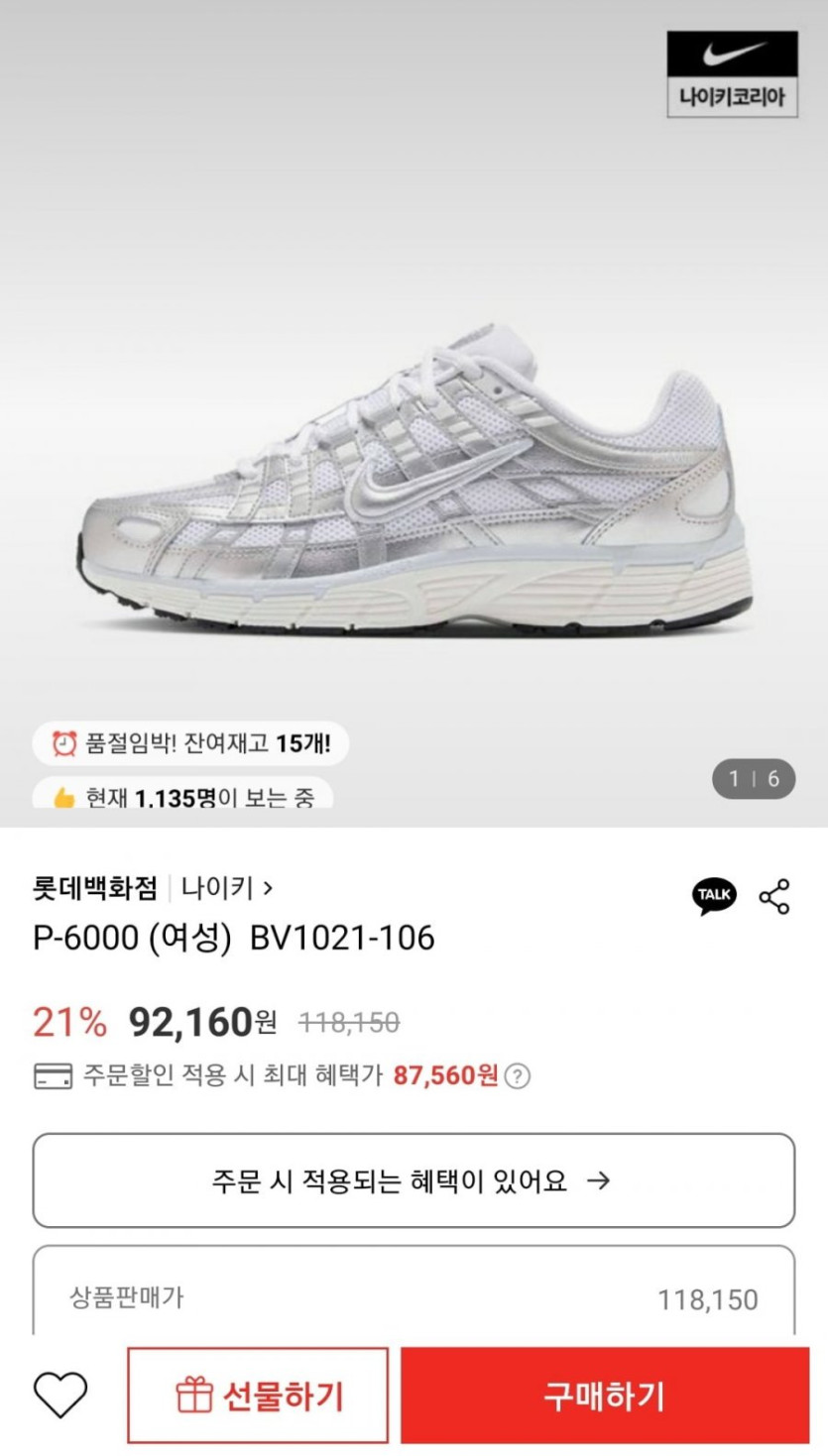
Task: Tap 구매하기 to purchase
Action: point(604,1396)
